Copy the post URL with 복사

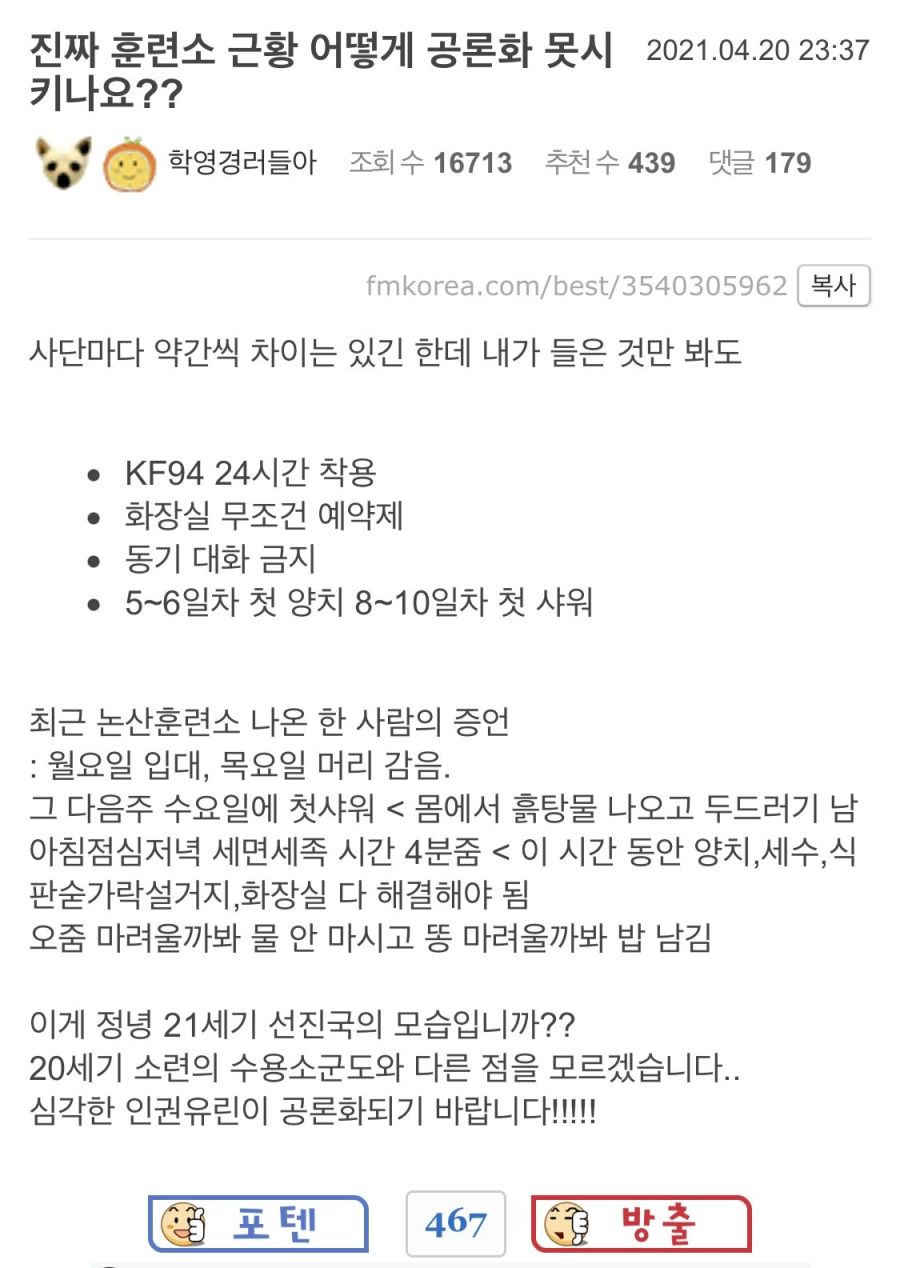tap(833, 286)
